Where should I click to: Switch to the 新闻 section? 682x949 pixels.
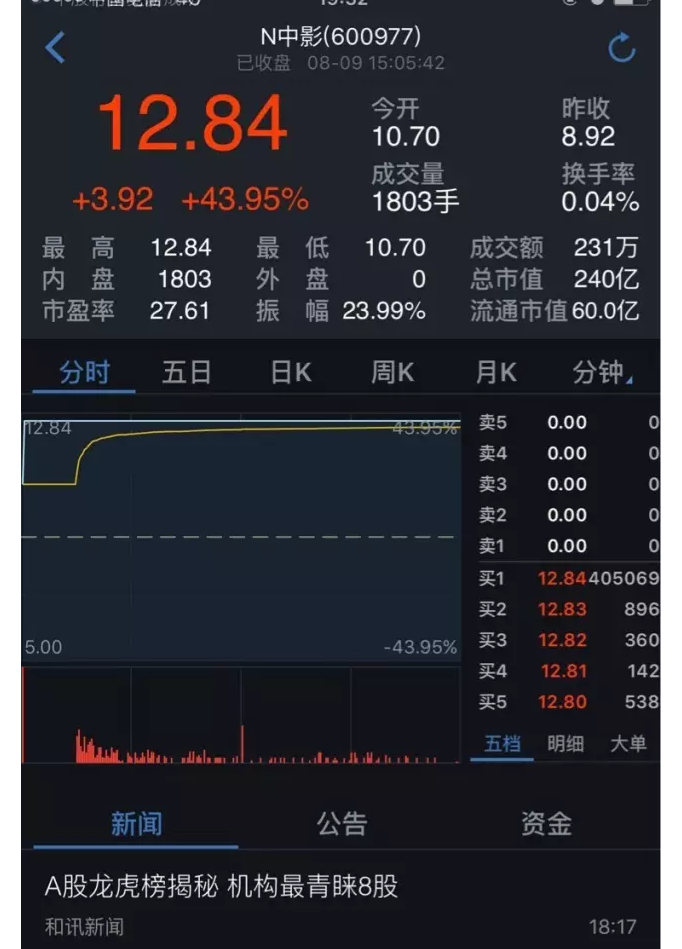tap(136, 824)
